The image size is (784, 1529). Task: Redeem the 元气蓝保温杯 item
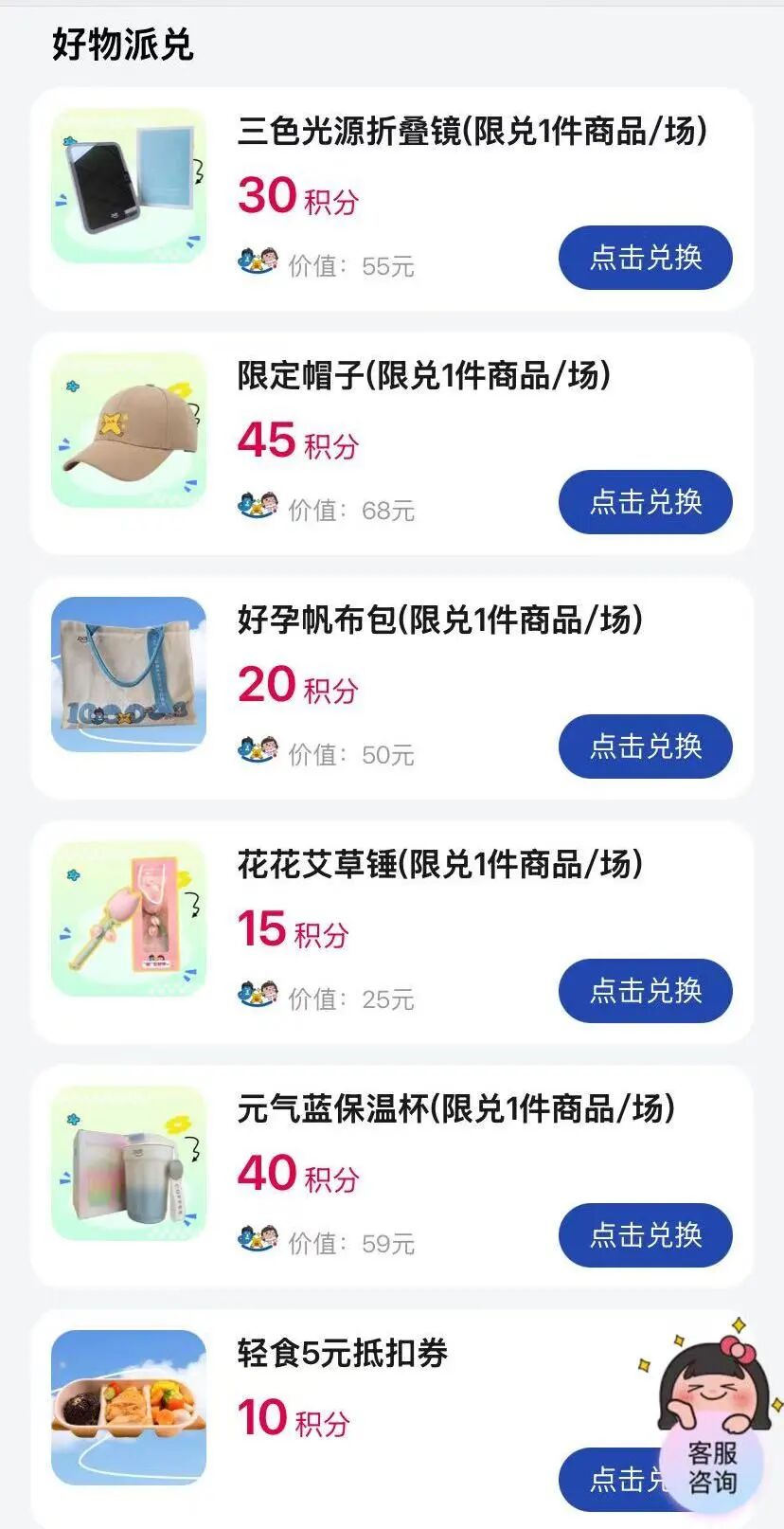tap(645, 1234)
